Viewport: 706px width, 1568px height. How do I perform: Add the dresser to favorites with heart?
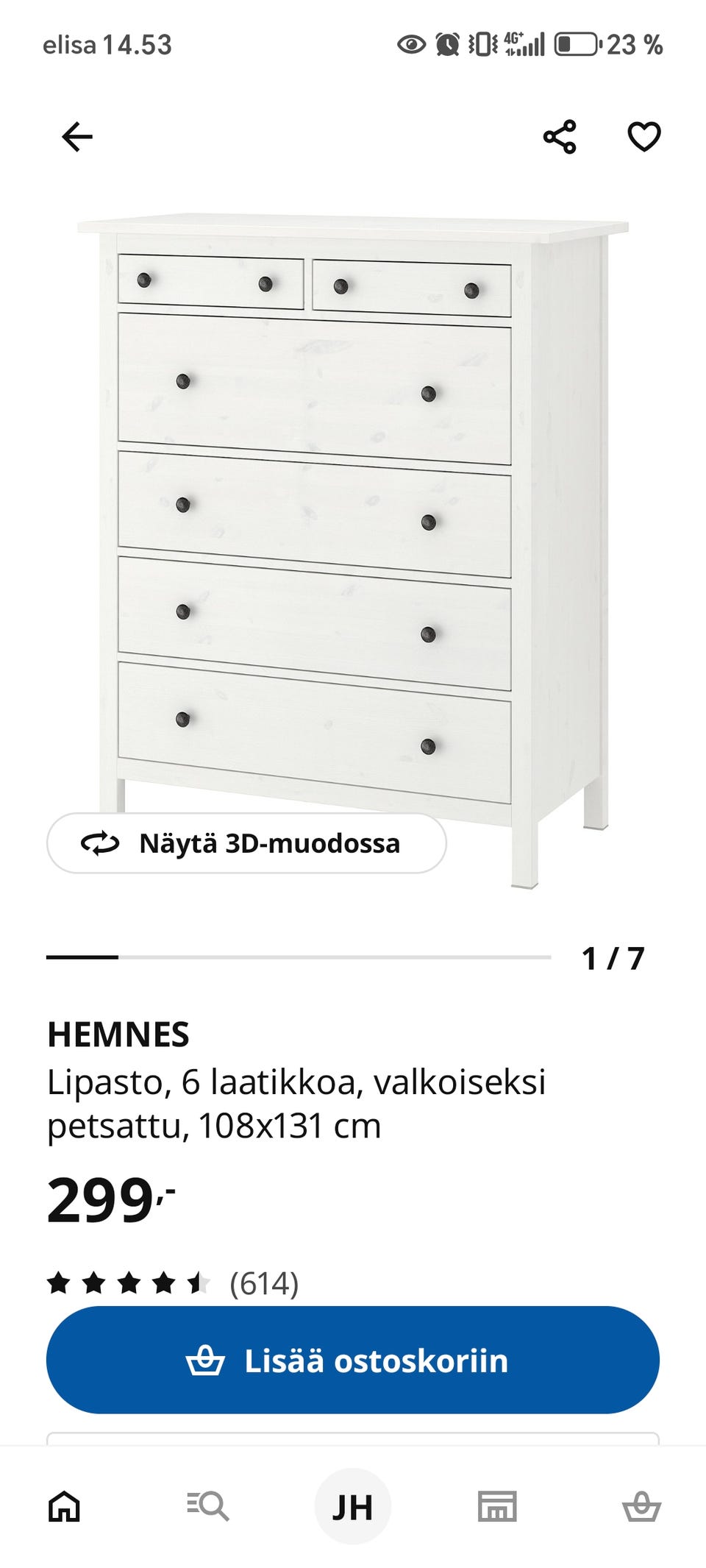(x=643, y=137)
